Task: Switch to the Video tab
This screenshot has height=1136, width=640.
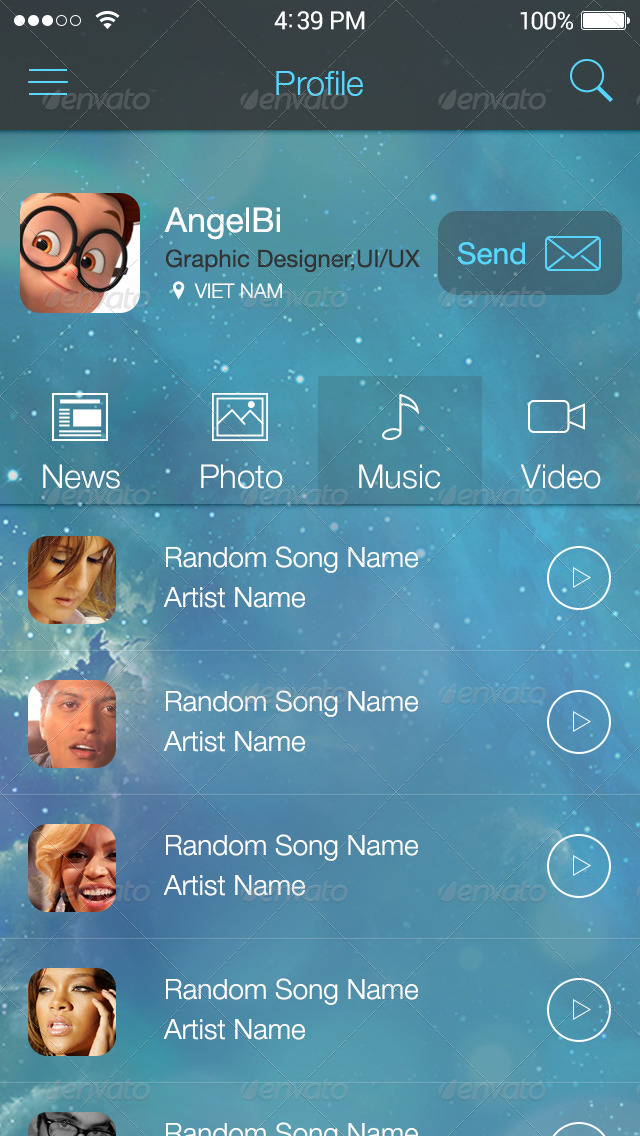Action: [x=559, y=442]
